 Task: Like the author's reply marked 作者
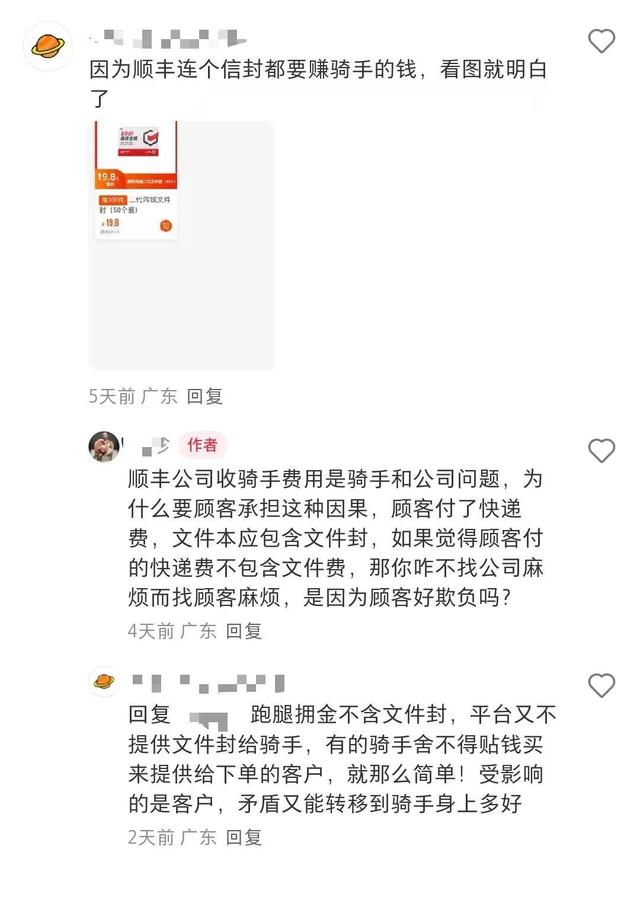click(x=601, y=451)
